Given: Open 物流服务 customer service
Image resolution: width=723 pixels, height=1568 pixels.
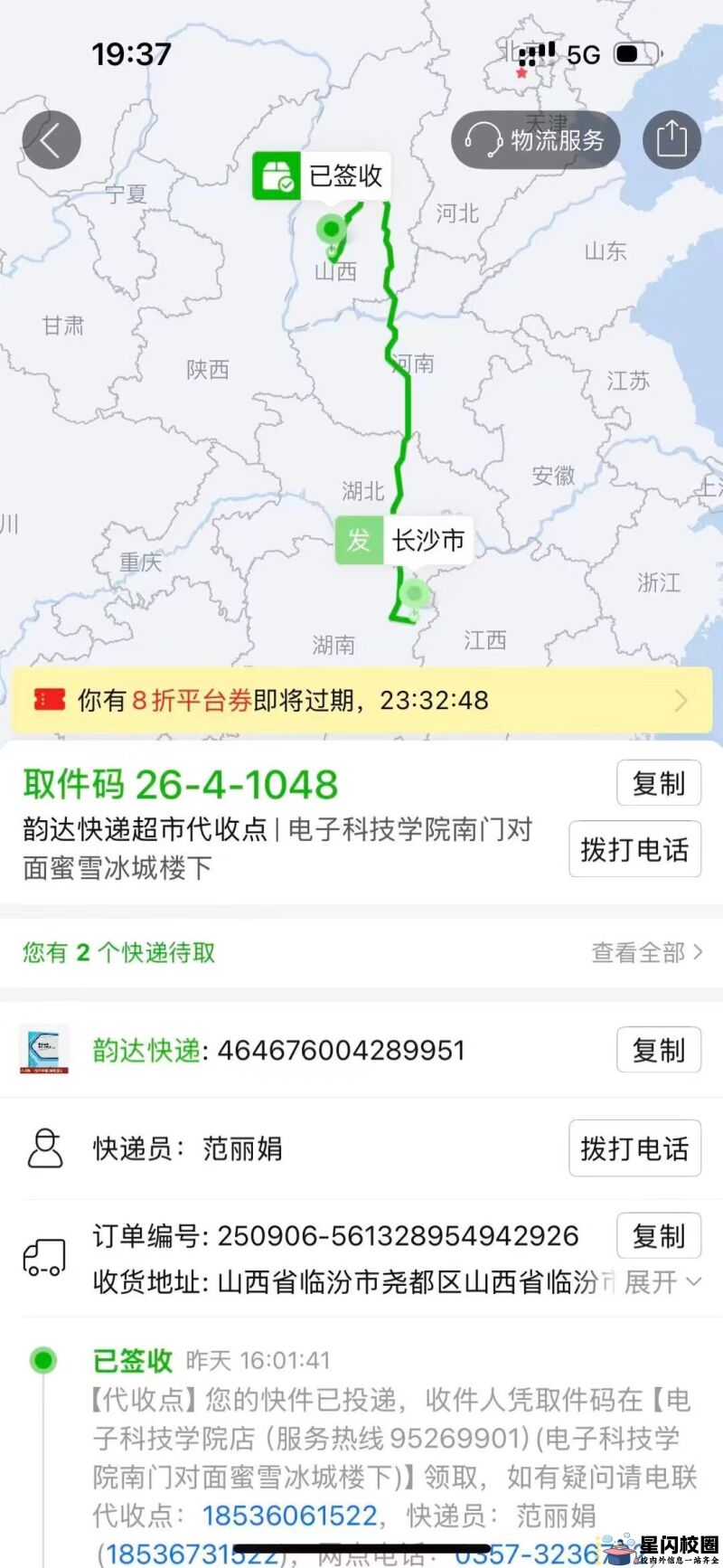Looking at the screenshot, I should click(535, 140).
